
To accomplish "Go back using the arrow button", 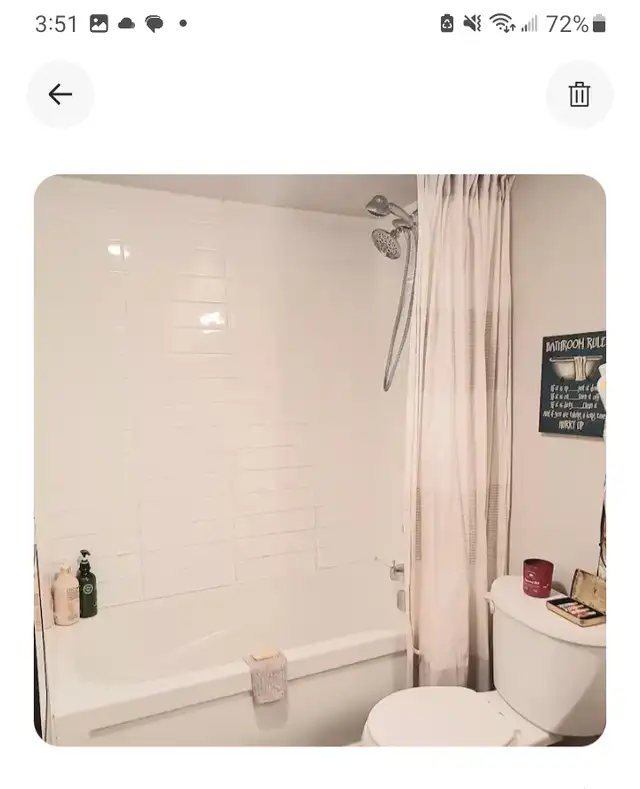I will [60, 95].
